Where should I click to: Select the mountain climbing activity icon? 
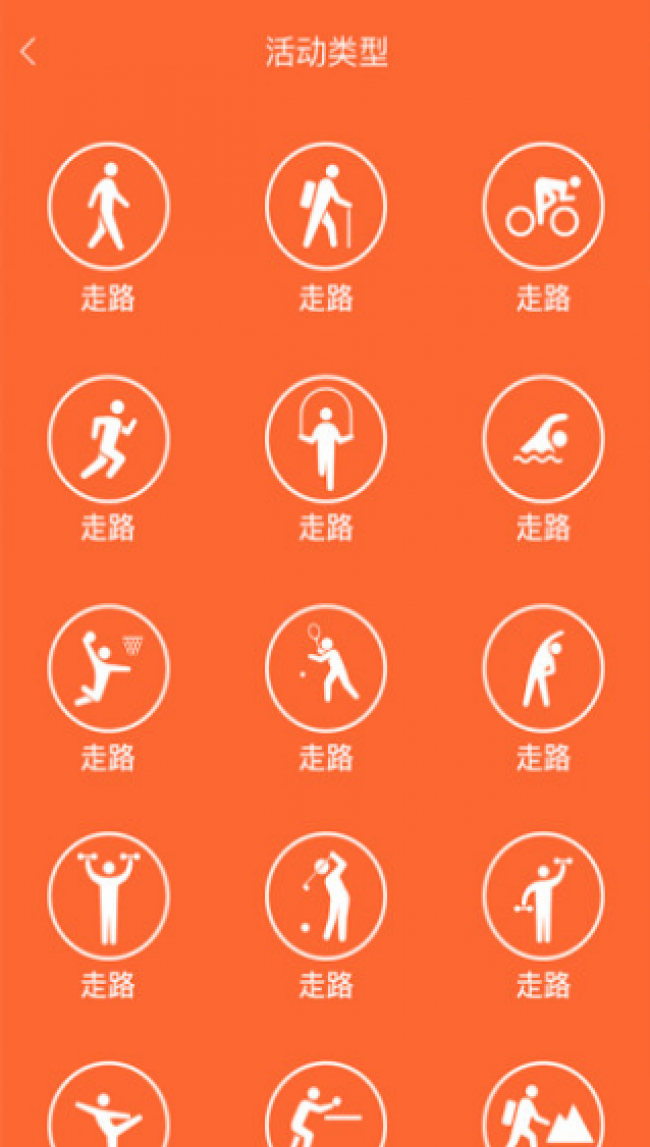(542, 1110)
